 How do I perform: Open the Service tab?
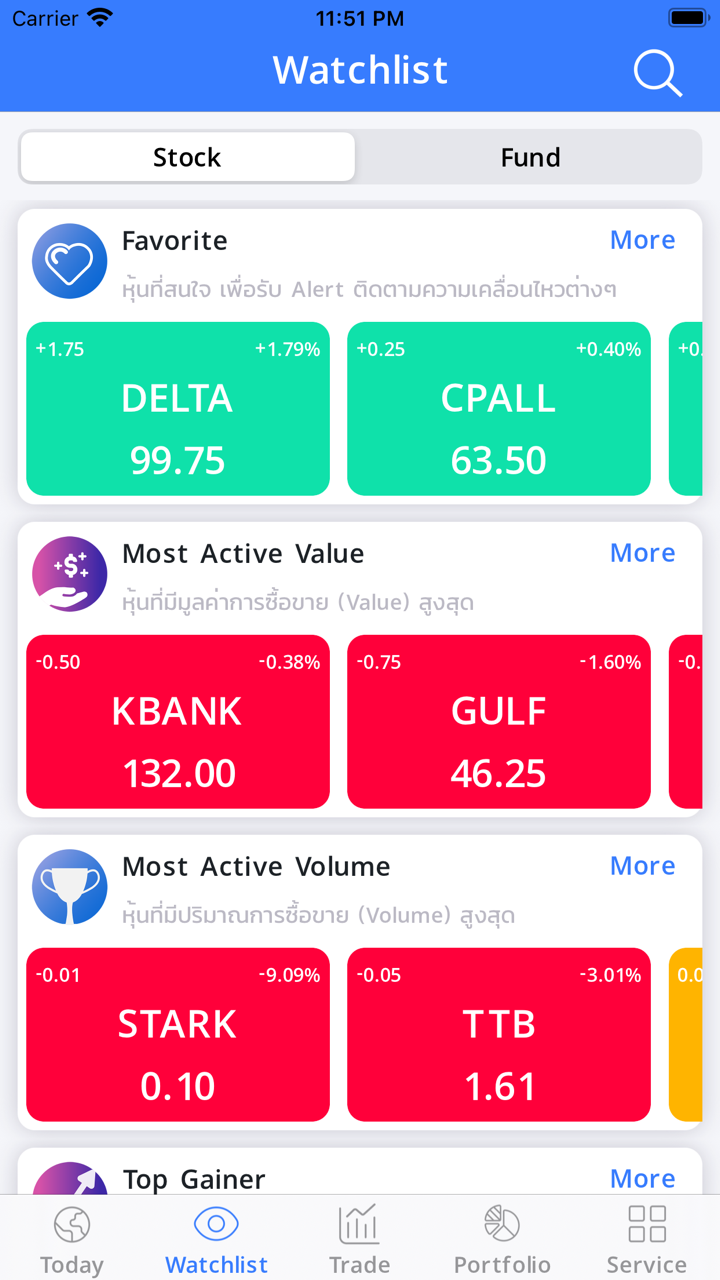pos(646,1239)
